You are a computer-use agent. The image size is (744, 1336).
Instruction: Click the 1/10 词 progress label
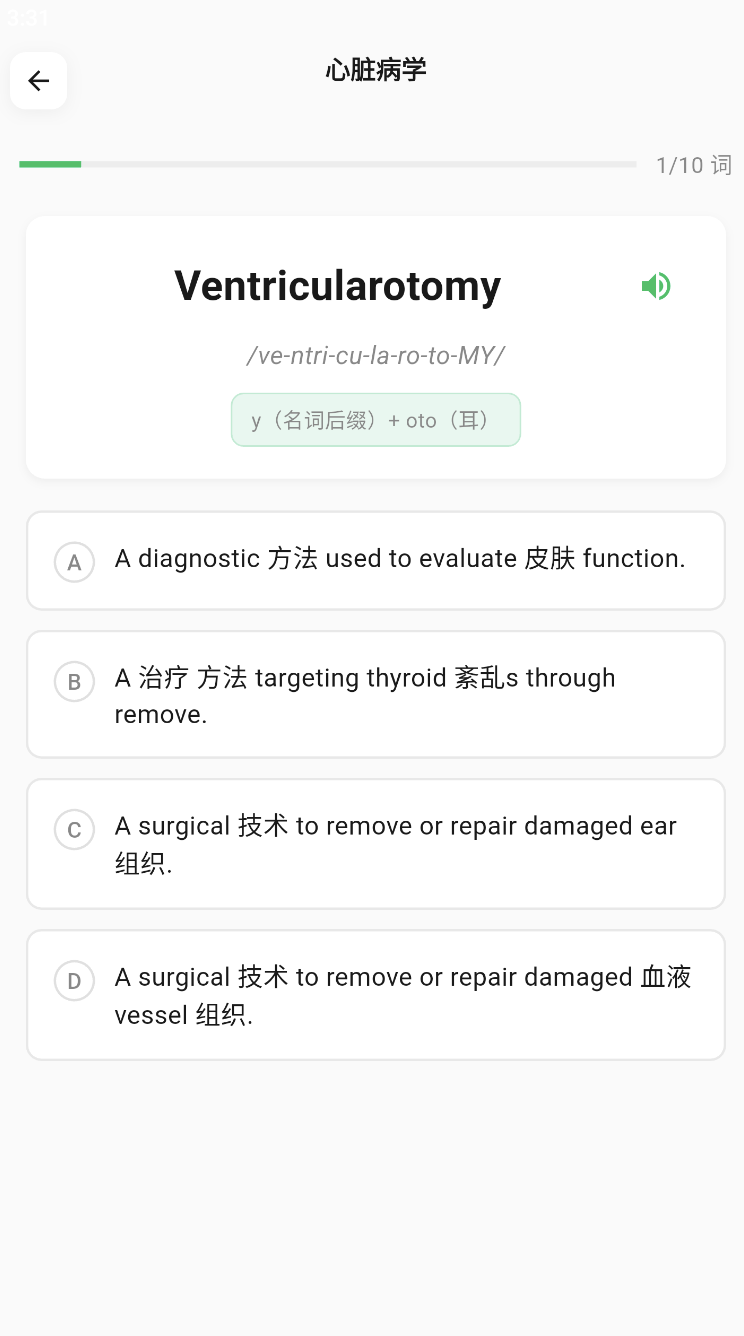pos(691,164)
